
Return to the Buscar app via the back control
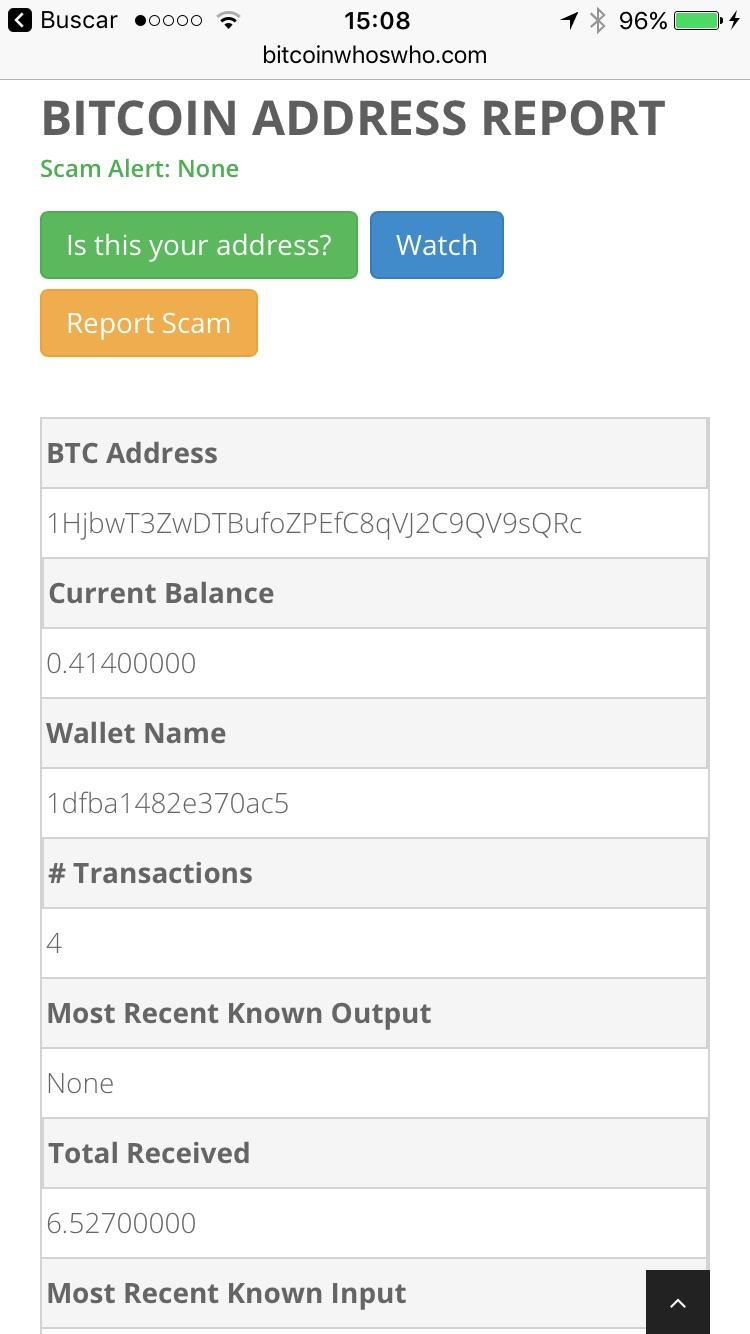point(63,20)
